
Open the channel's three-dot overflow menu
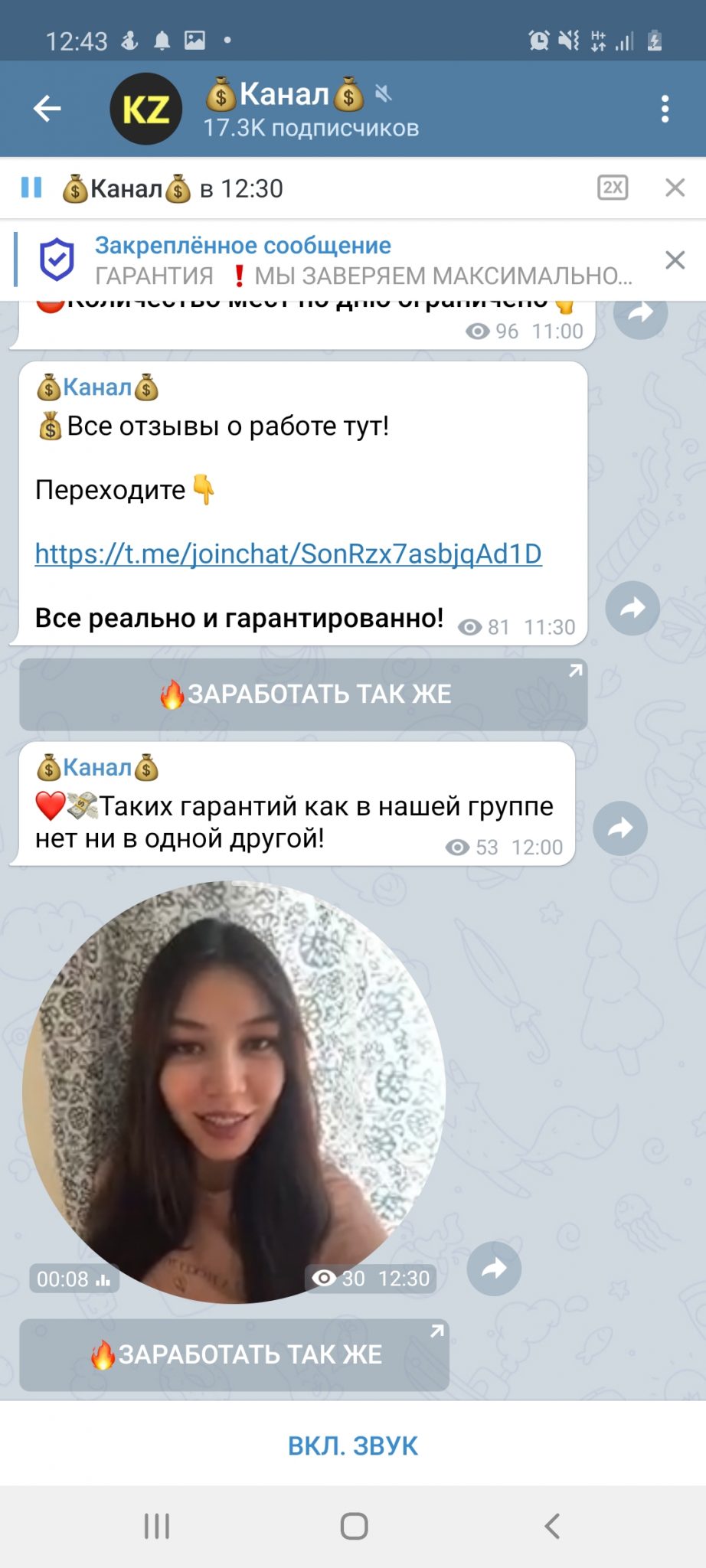pos(665,109)
